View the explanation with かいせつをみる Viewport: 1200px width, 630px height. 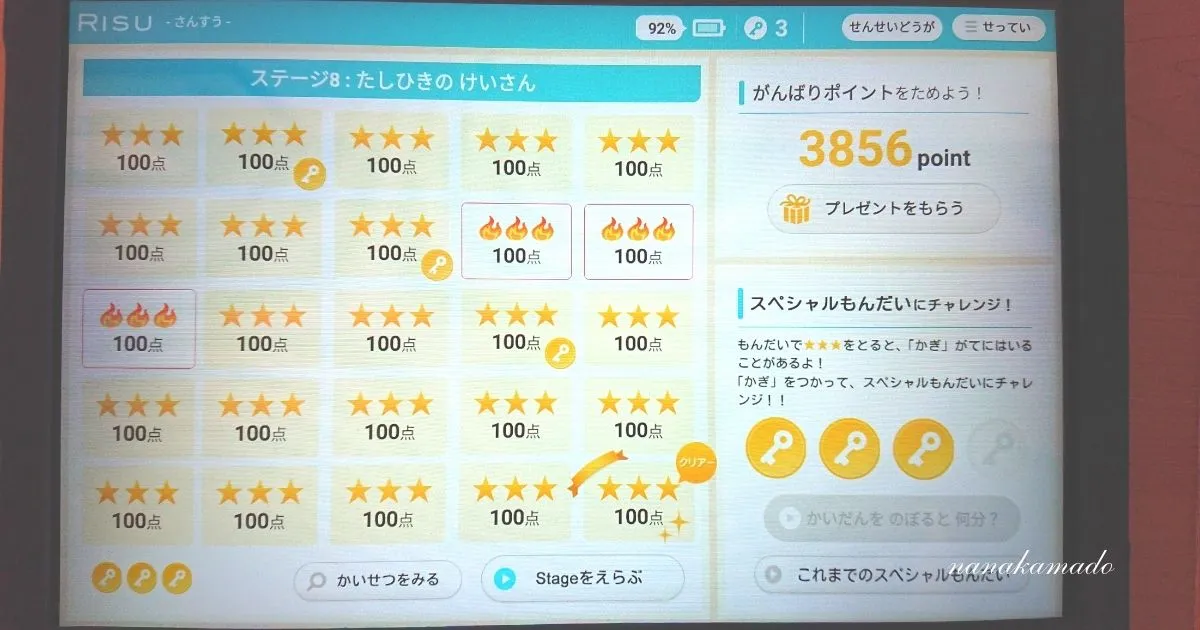pyautogui.click(x=379, y=579)
